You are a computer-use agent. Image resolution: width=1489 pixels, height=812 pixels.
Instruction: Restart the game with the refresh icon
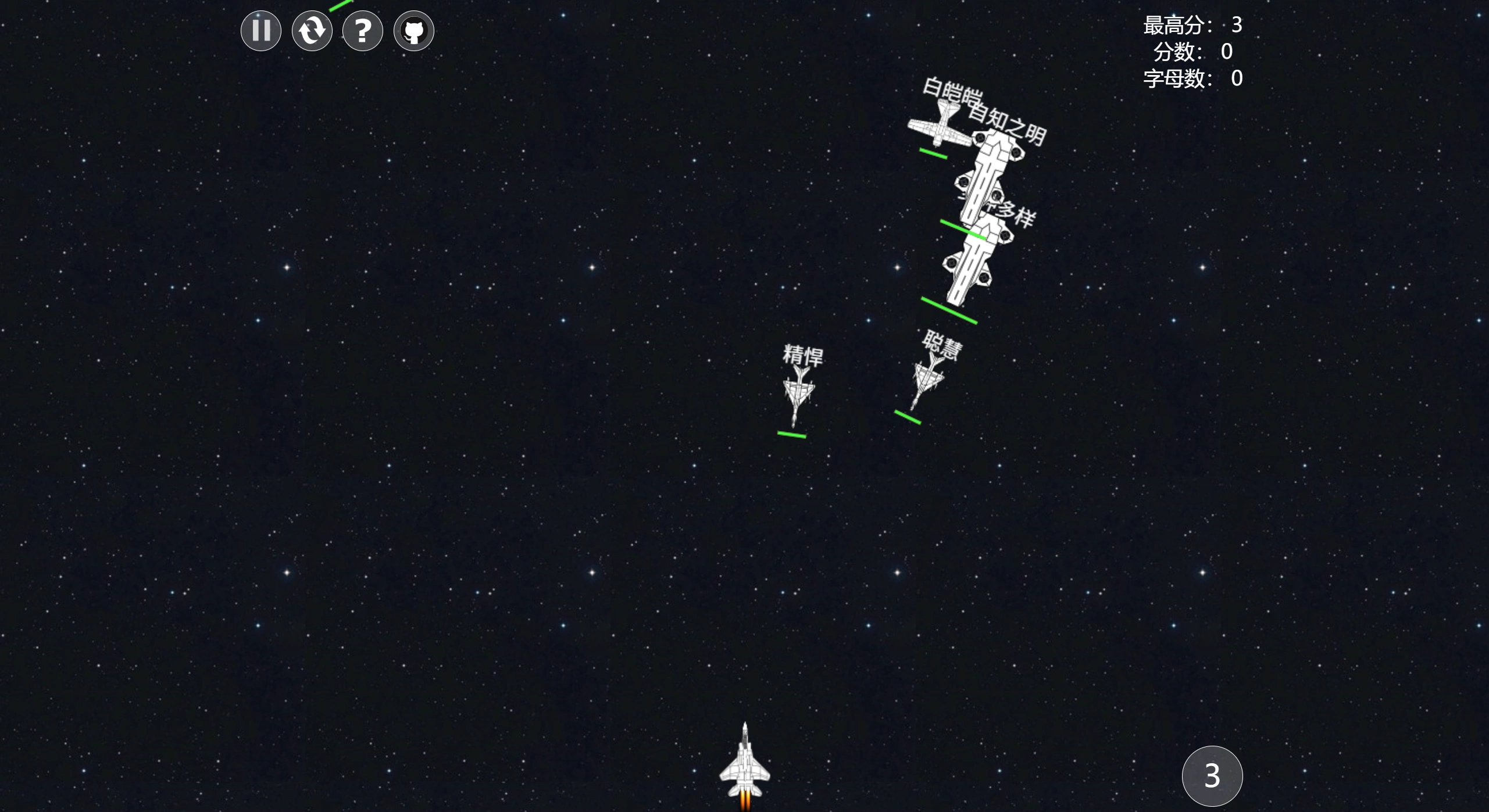coord(312,31)
